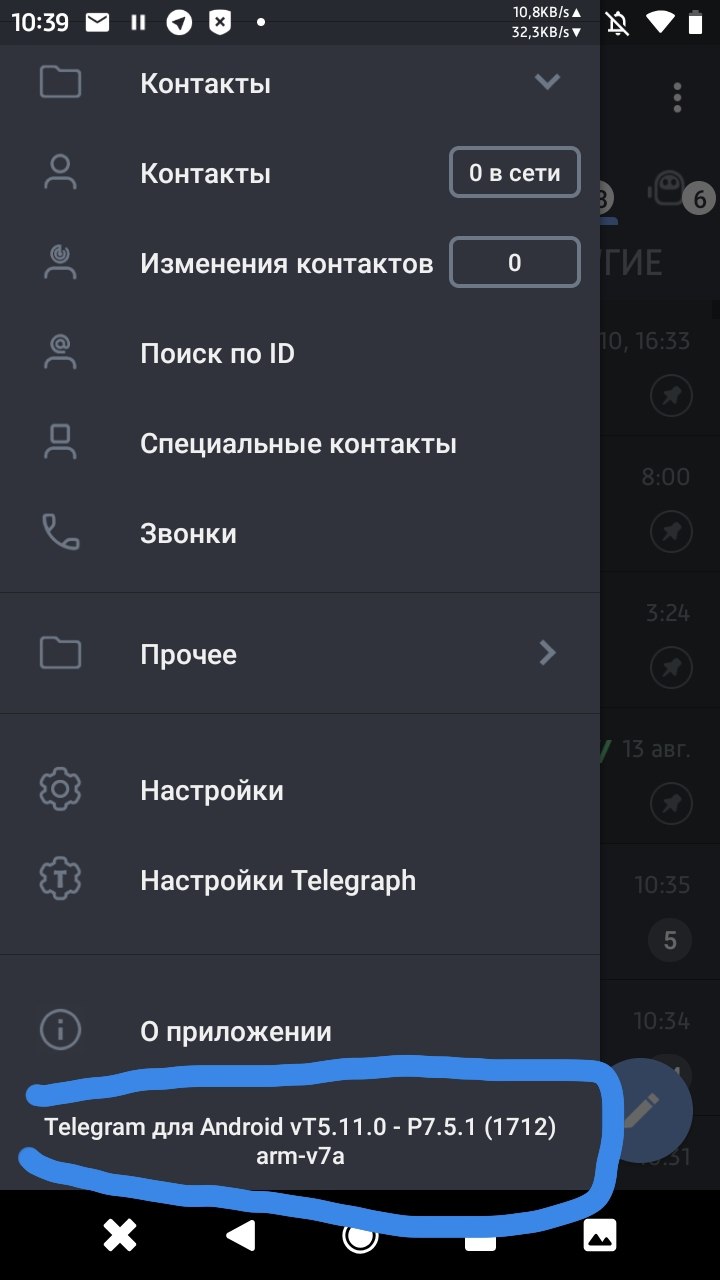The height and width of the screenshot is (1280, 720).
Task: Open Изменения контактов
Action: [300, 263]
